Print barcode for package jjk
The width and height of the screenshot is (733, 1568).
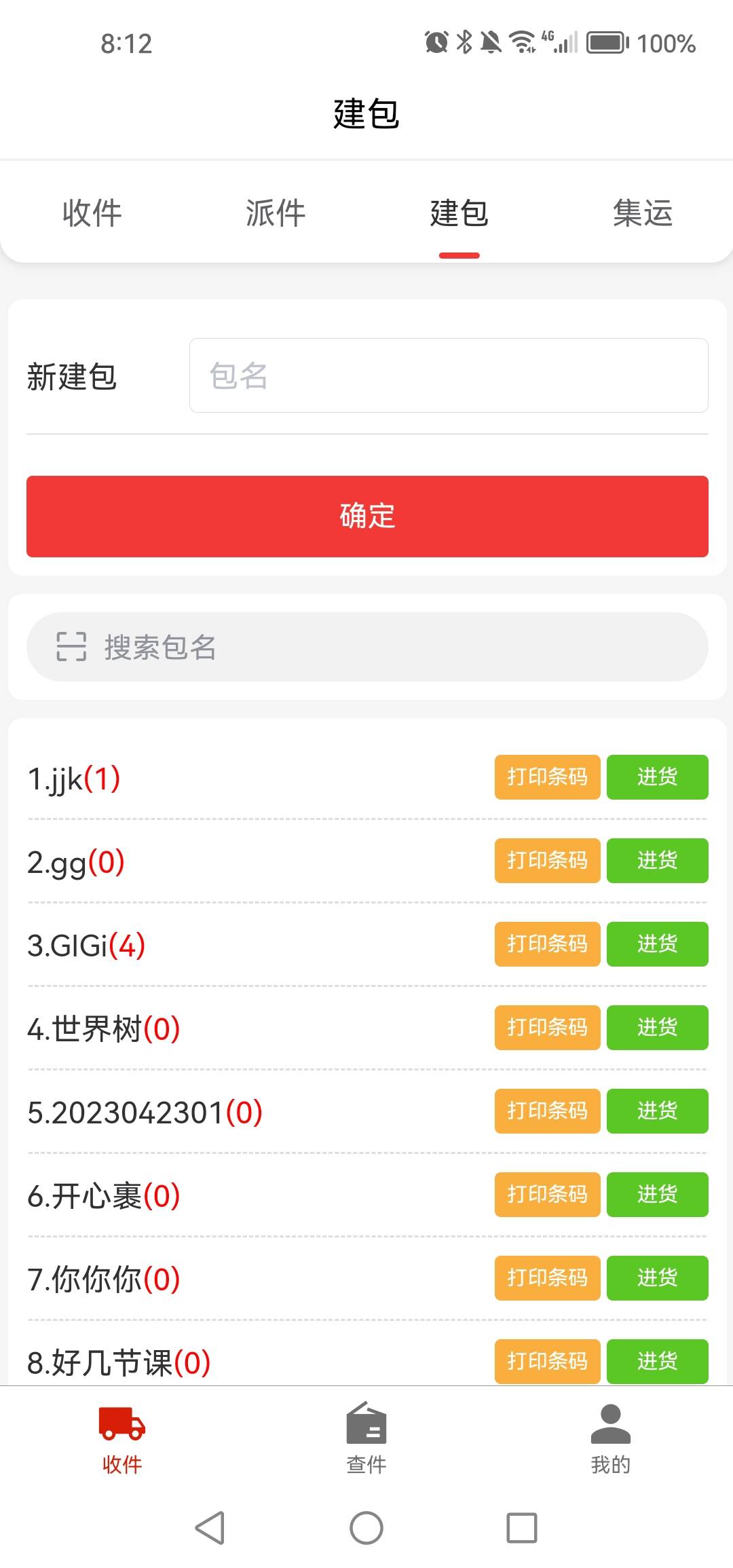click(547, 777)
